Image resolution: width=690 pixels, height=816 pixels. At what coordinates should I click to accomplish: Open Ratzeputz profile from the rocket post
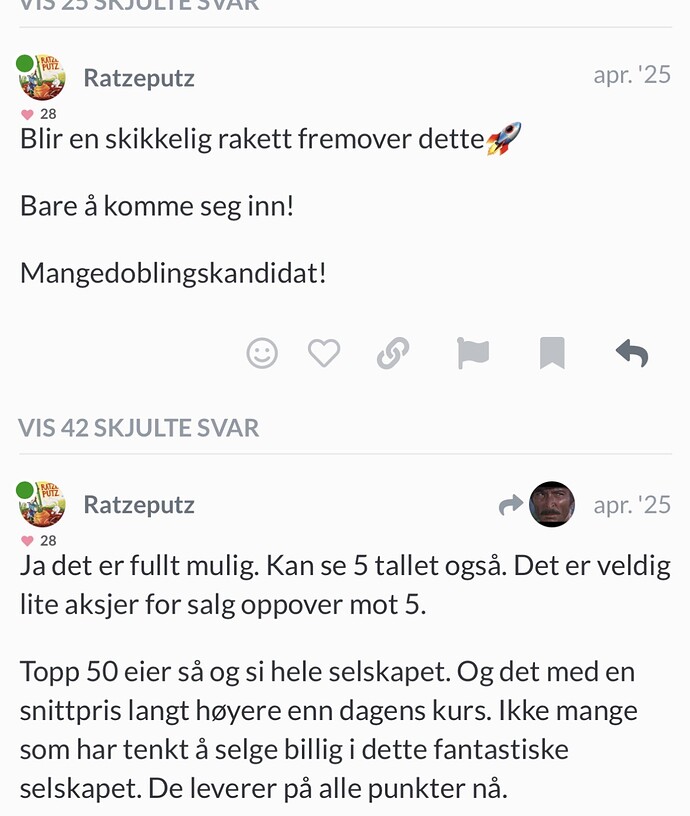139,78
